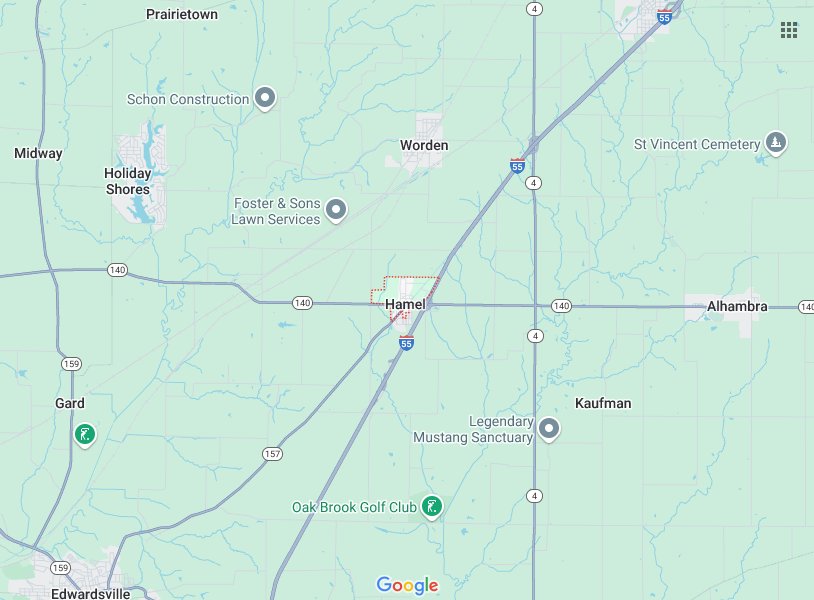The image size is (814, 600).
Task: Select Legendary Mustang Sanctuary pin
Action: tap(549, 430)
